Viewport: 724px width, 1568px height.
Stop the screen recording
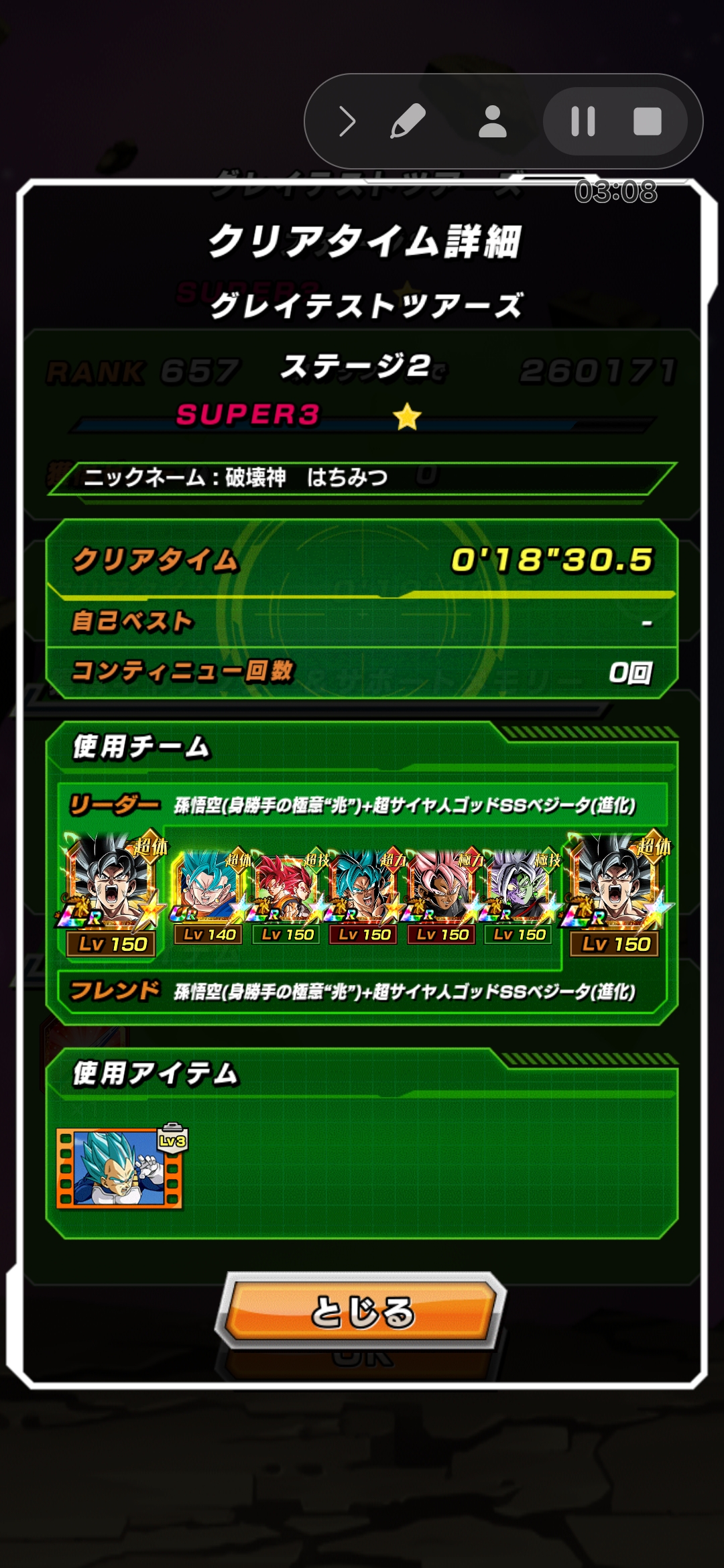(647, 122)
